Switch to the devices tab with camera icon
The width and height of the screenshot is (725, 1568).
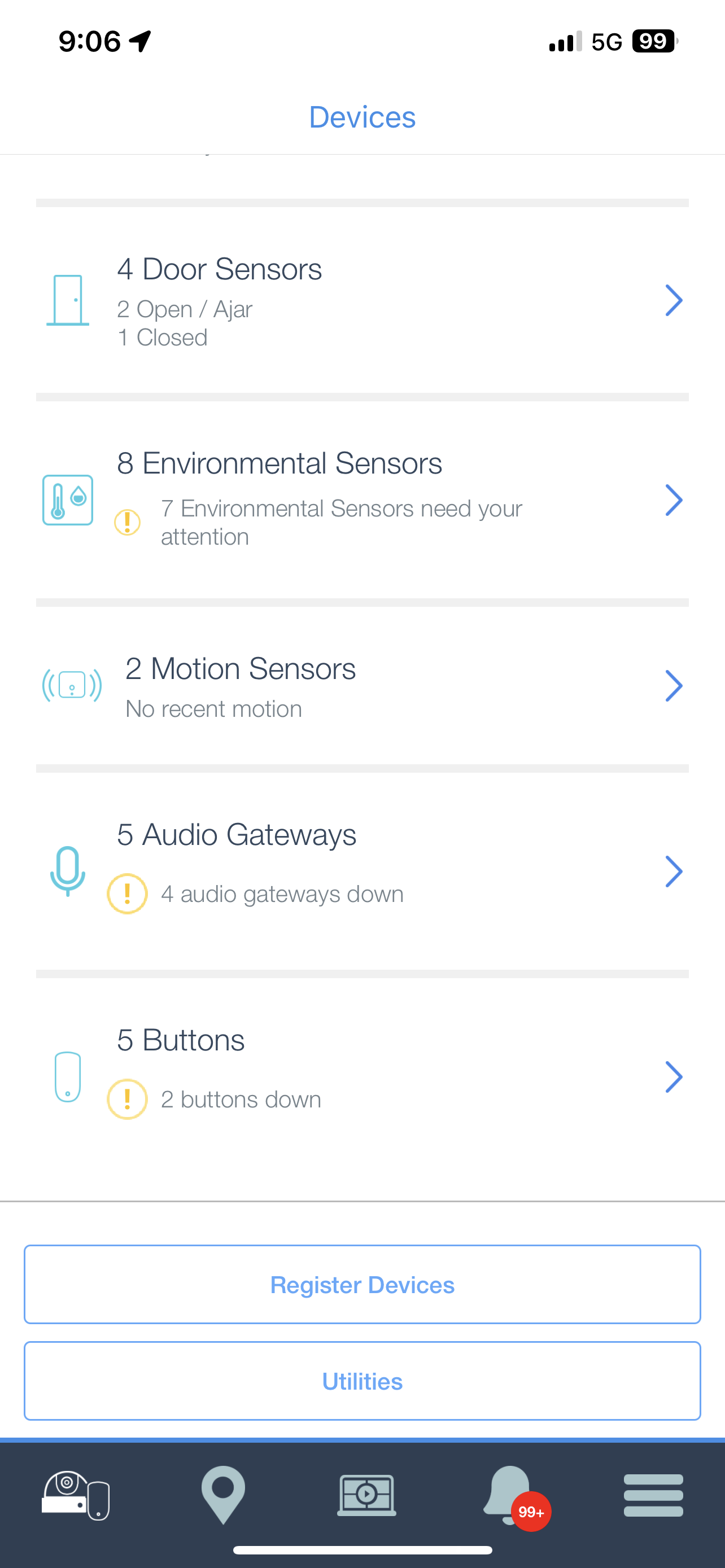coord(75,1495)
